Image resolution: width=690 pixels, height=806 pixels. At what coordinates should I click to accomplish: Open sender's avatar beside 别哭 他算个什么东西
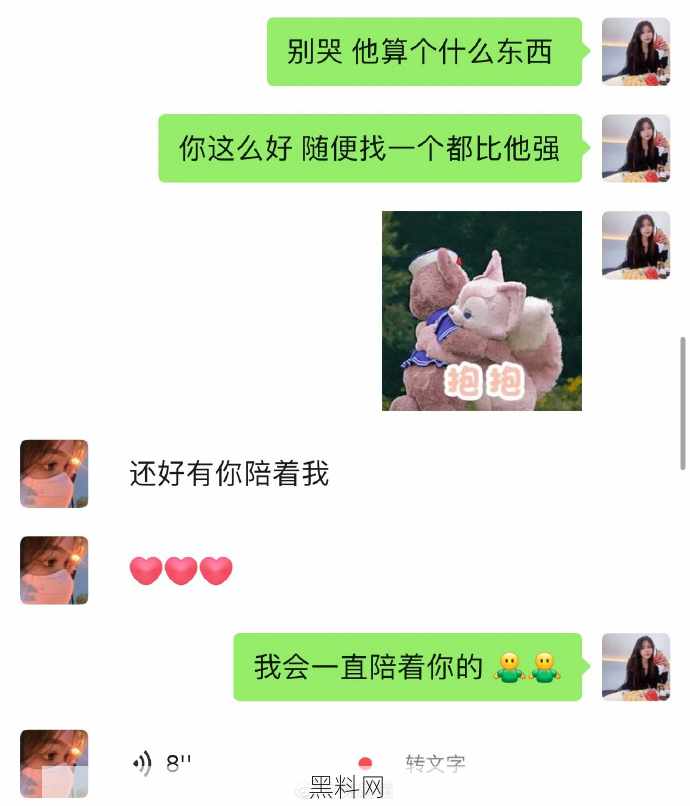pos(635,51)
